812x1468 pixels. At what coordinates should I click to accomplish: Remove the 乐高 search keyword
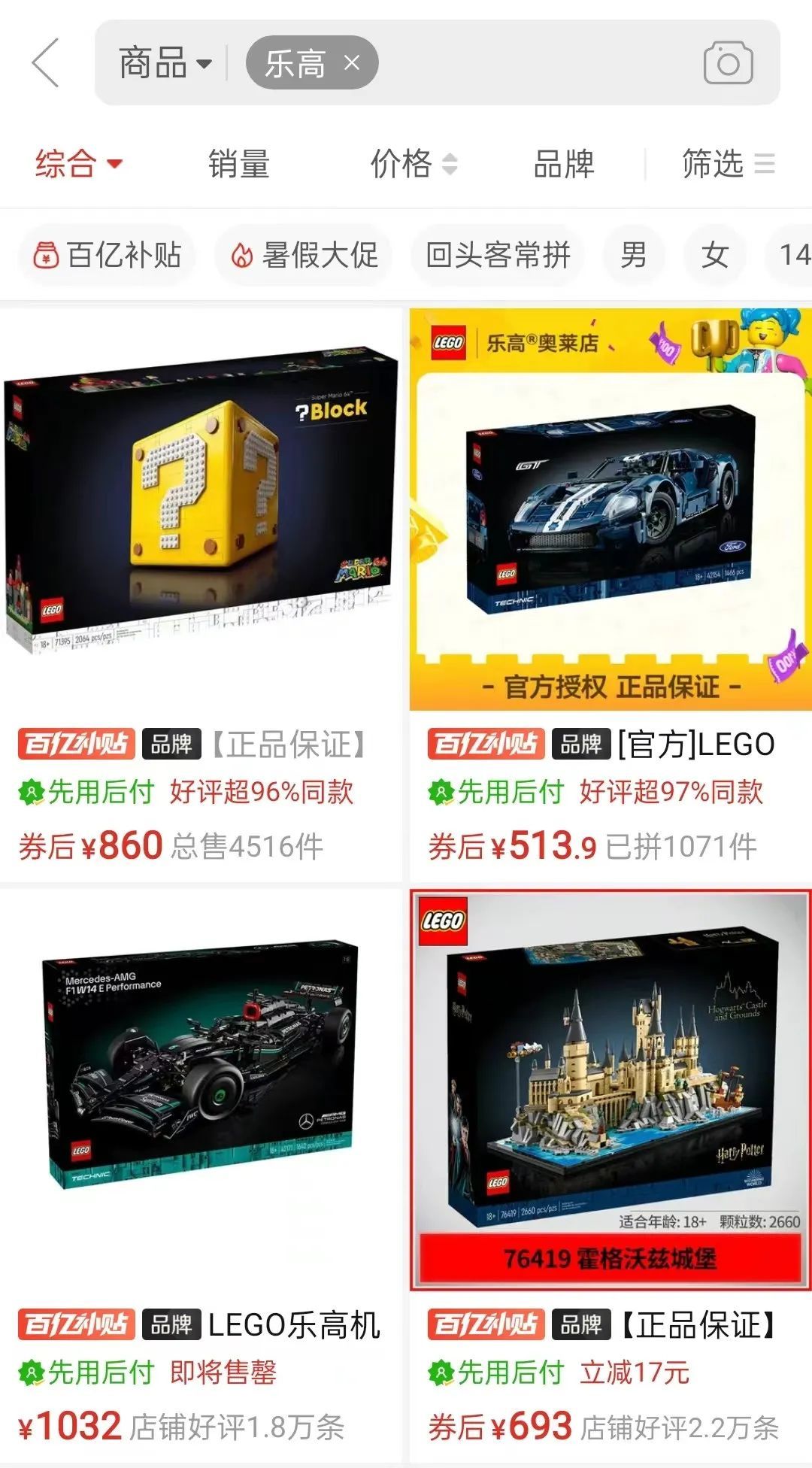(x=352, y=63)
